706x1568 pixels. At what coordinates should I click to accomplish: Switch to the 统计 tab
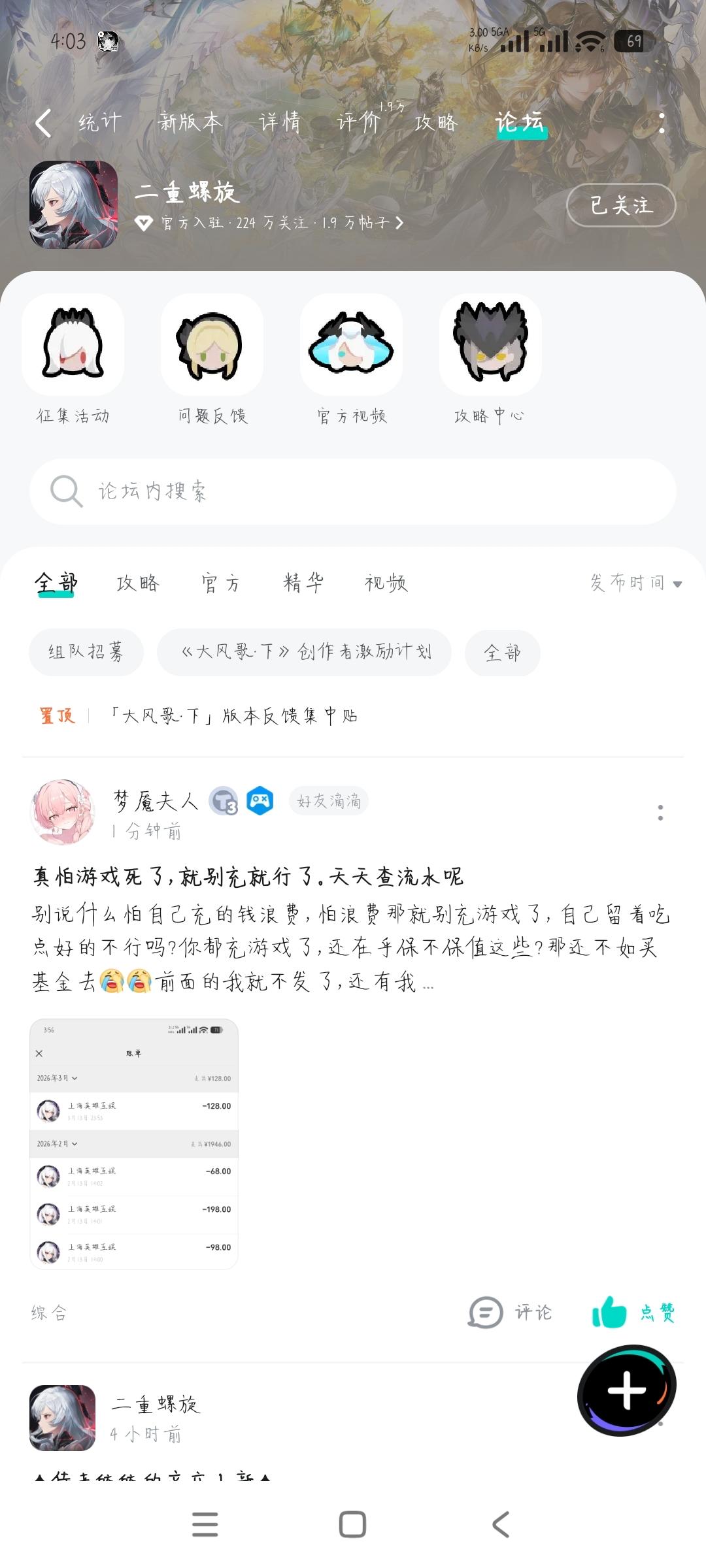tap(99, 123)
